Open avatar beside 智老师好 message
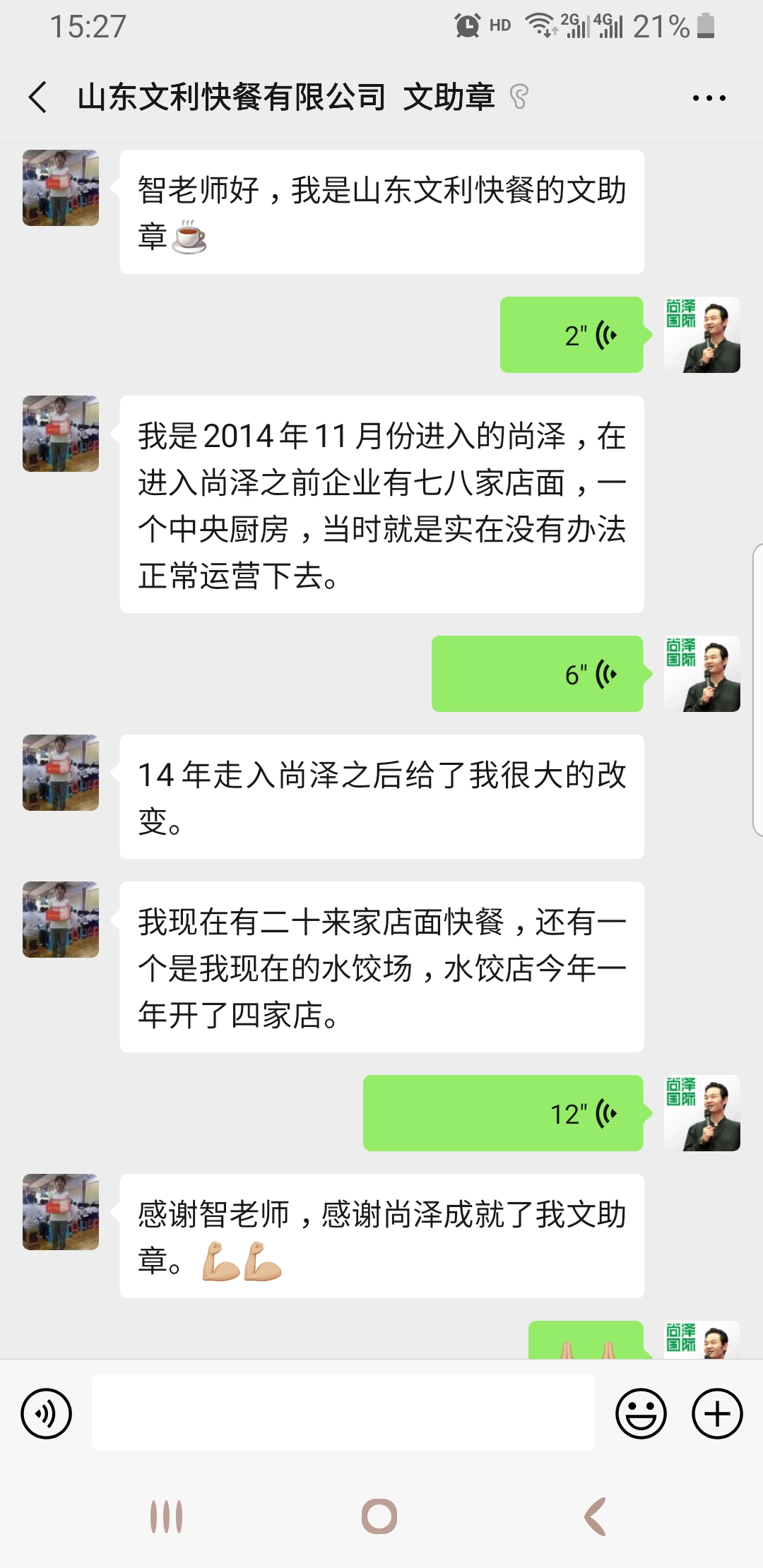The width and height of the screenshot is (763, 1568). 61,188
